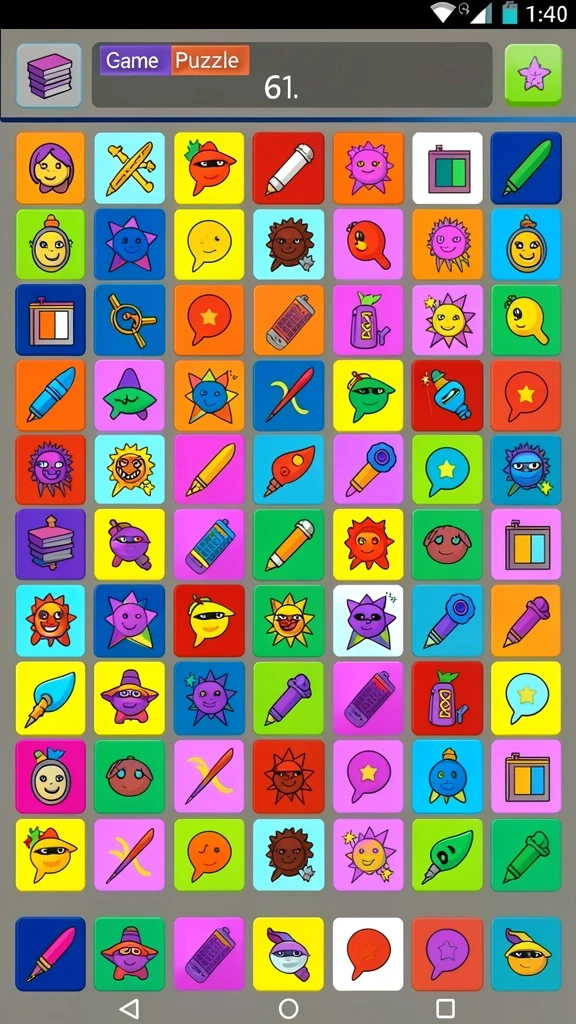Tap the yellow winking speech bubble tile
This screenshot has width=576, height=1024.
click(209, 244)
